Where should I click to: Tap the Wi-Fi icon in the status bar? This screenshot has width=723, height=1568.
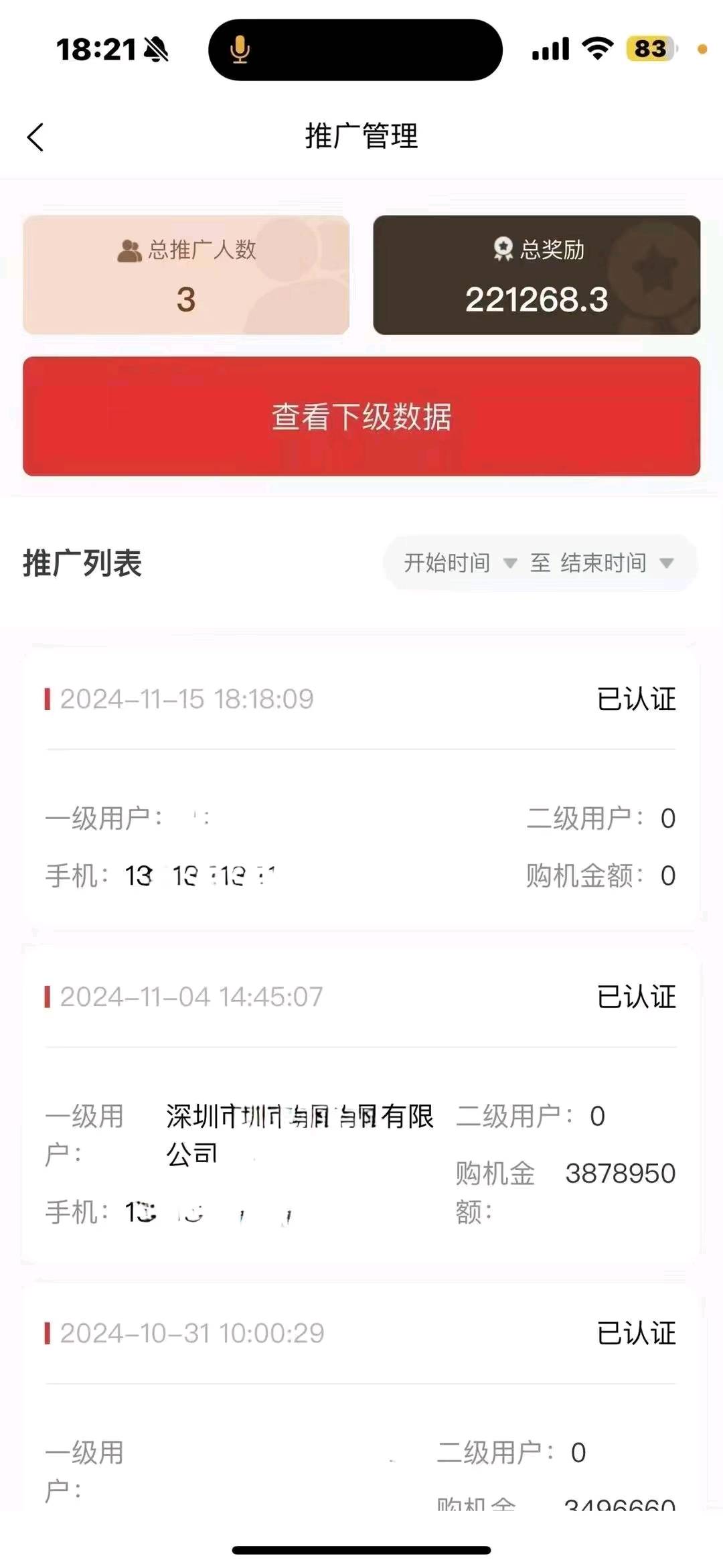point(594,48)
